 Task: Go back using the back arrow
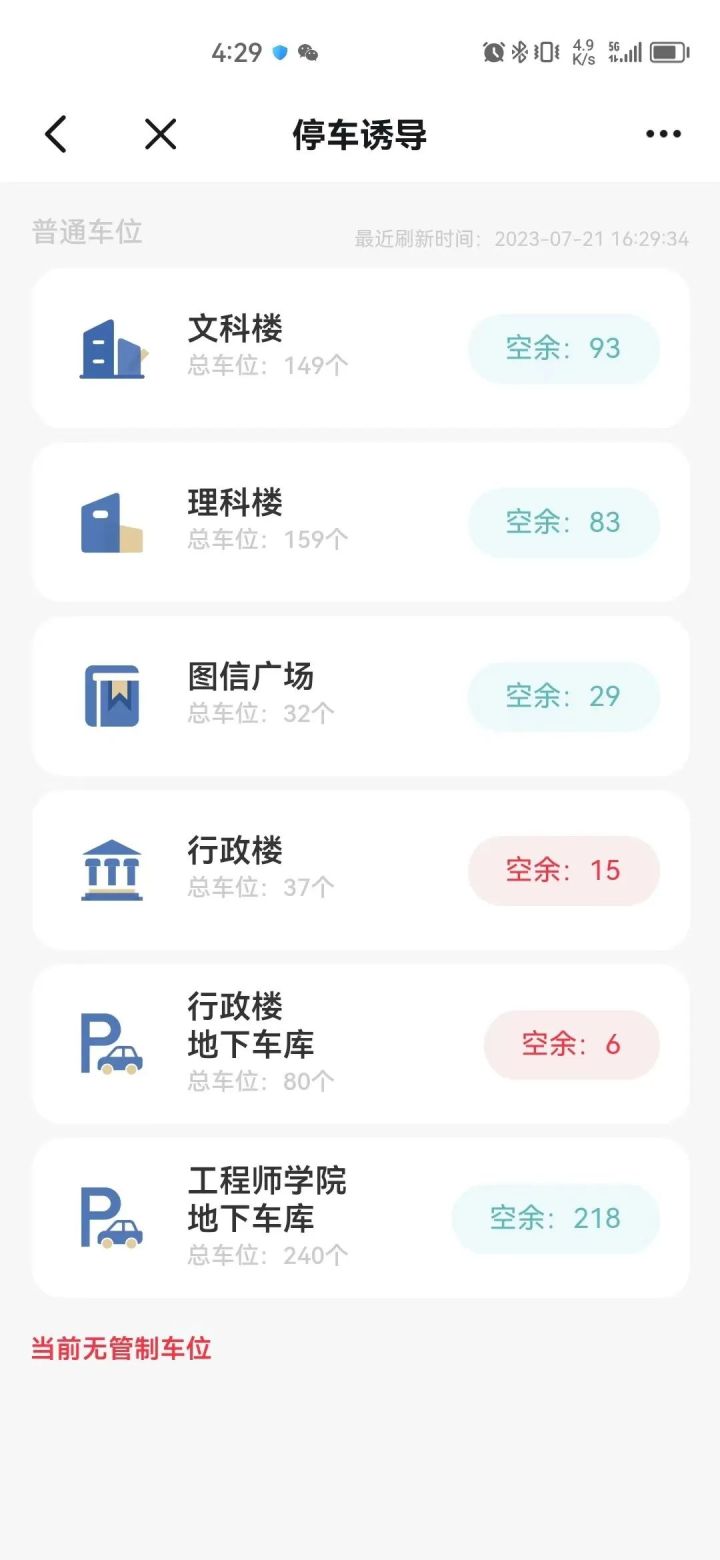point(56,134)
